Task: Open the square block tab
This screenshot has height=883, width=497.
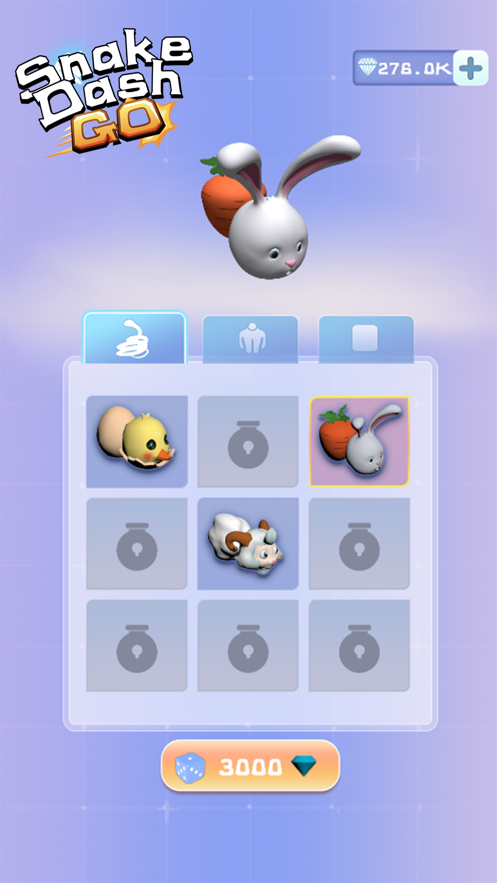Action: click(366, 339)
